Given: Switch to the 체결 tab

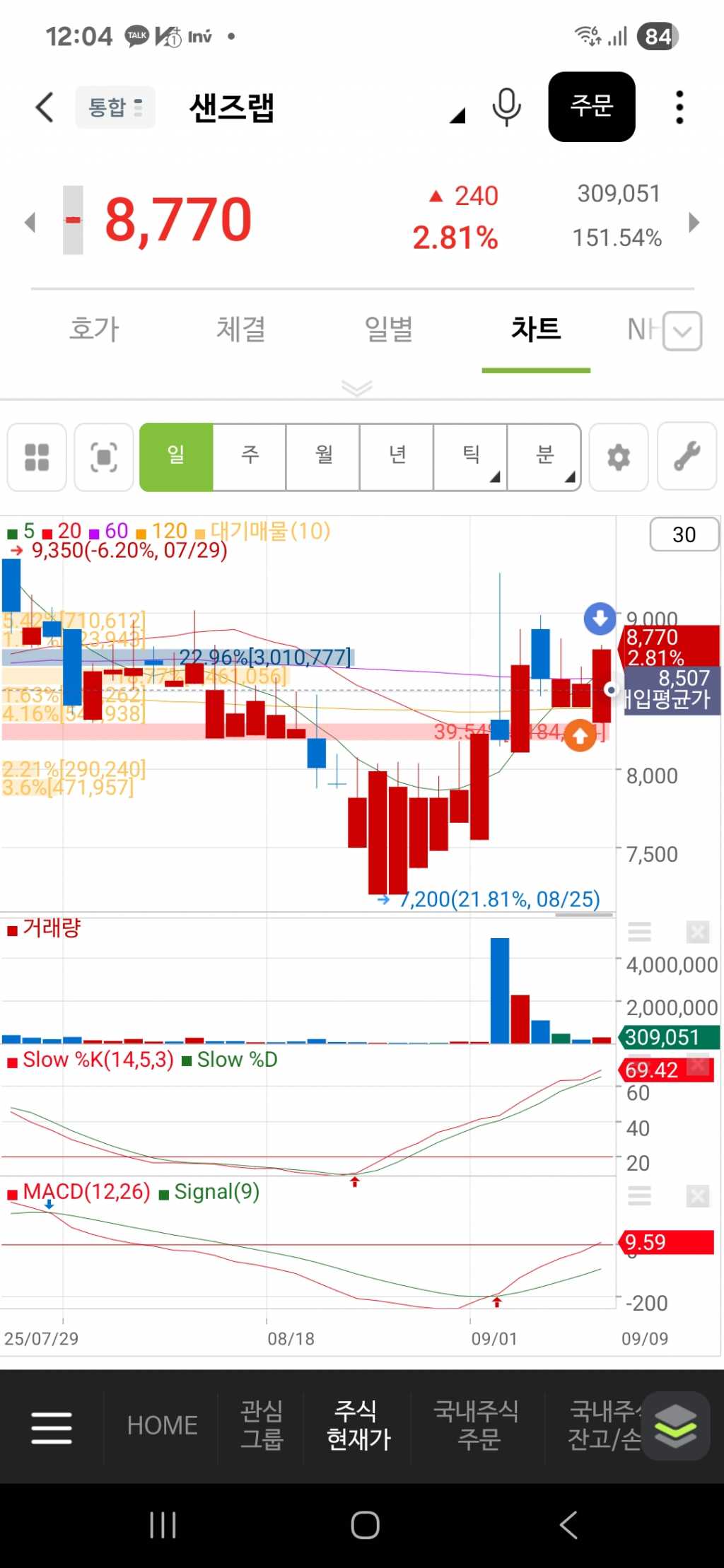Looking at the screenshot, I should click(x=241, y=329).
